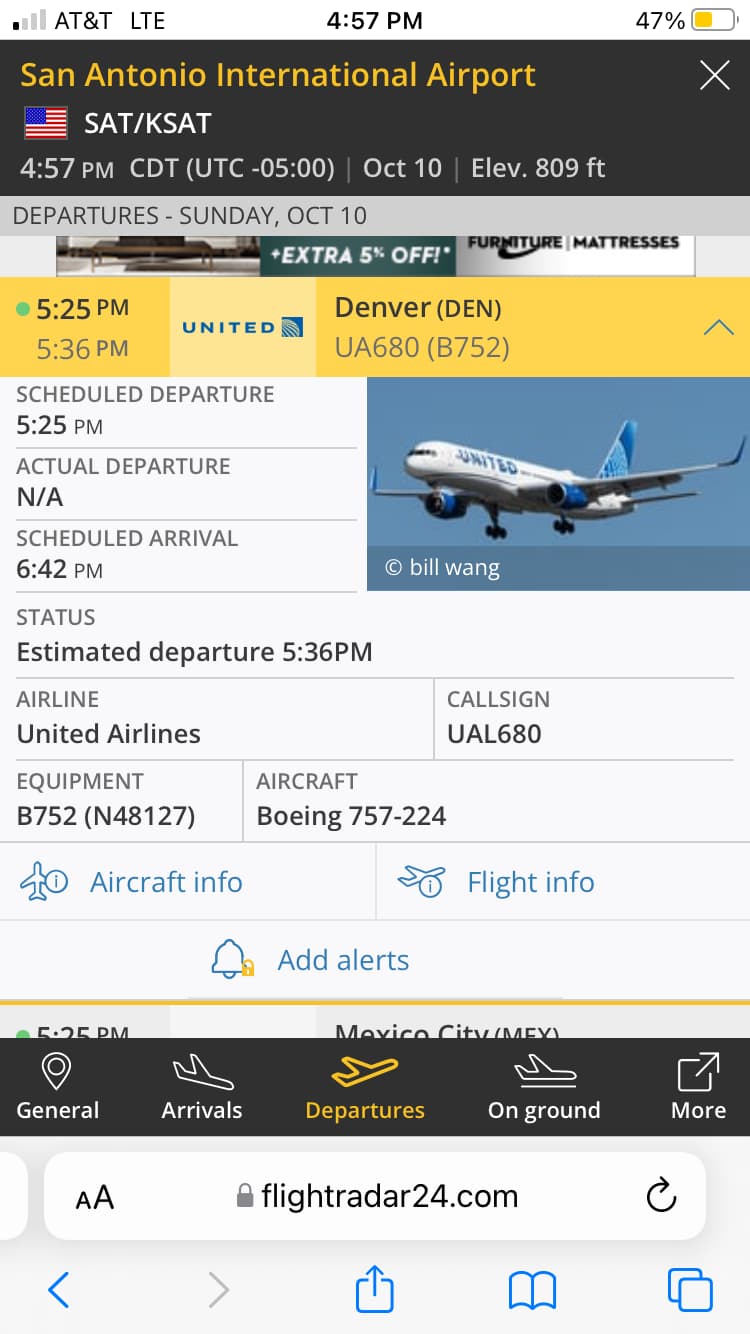Close the San Antonio airport panel
750x1334 pixels.
pos(714,75)
